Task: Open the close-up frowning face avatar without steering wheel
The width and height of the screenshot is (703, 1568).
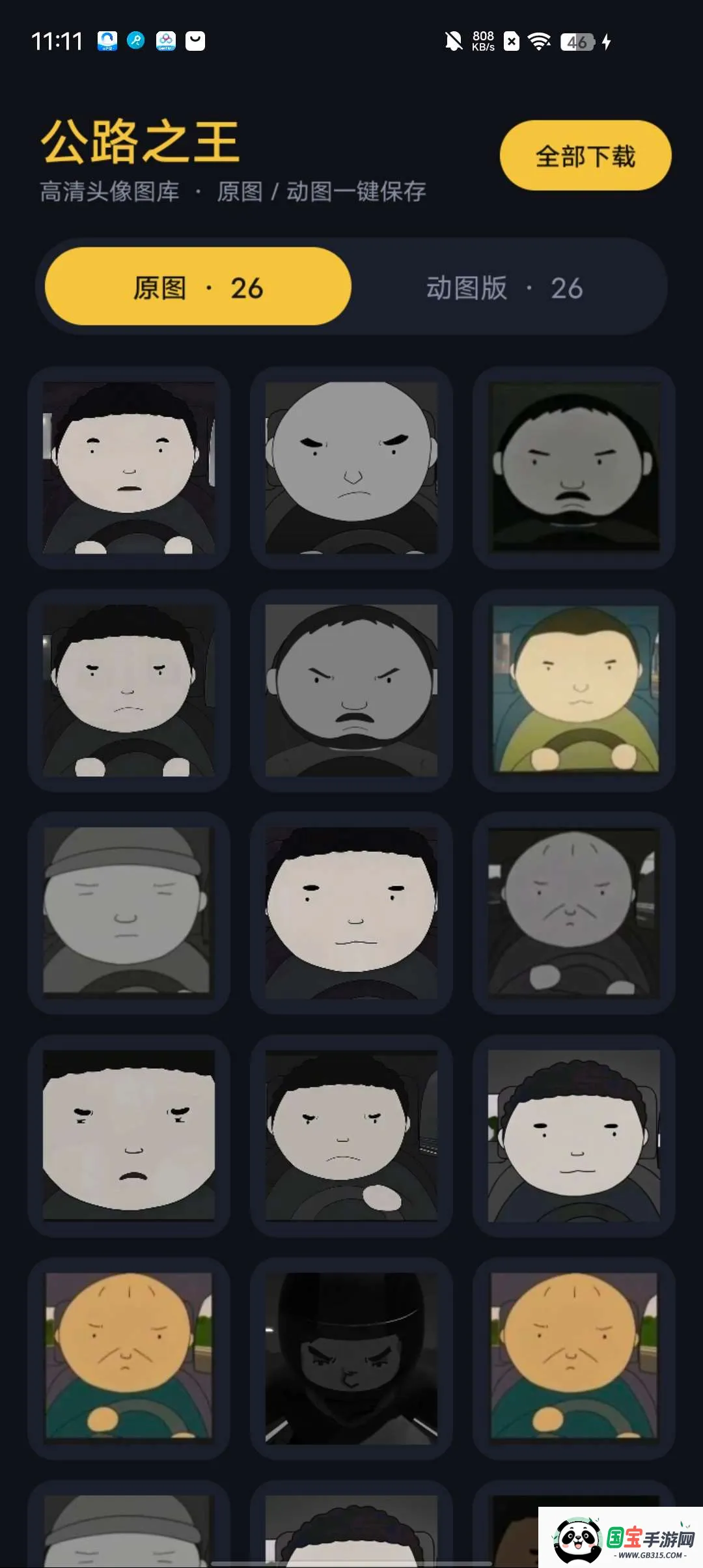Action: pos(129,1135)
